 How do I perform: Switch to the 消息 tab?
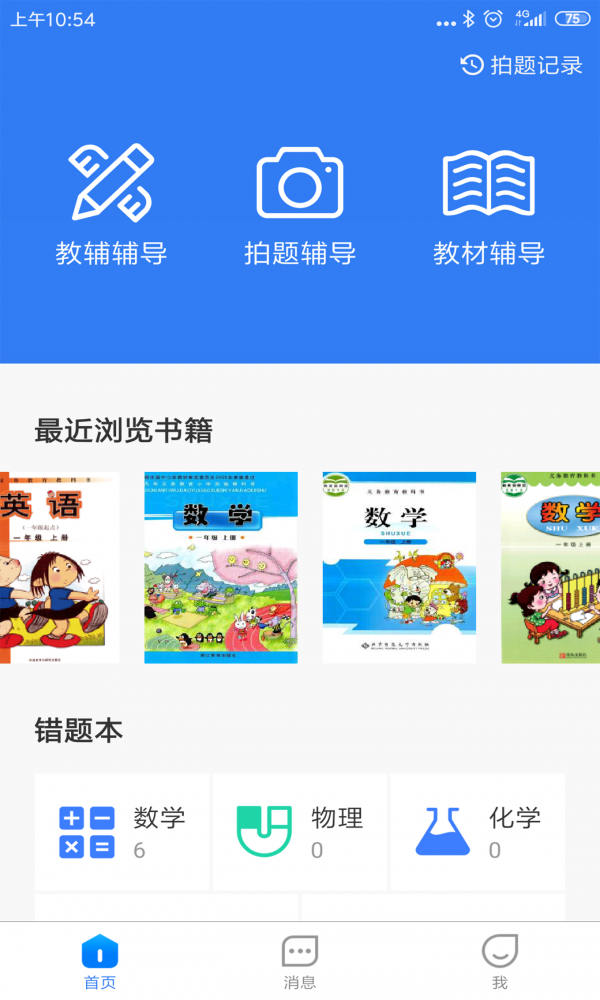300,962
